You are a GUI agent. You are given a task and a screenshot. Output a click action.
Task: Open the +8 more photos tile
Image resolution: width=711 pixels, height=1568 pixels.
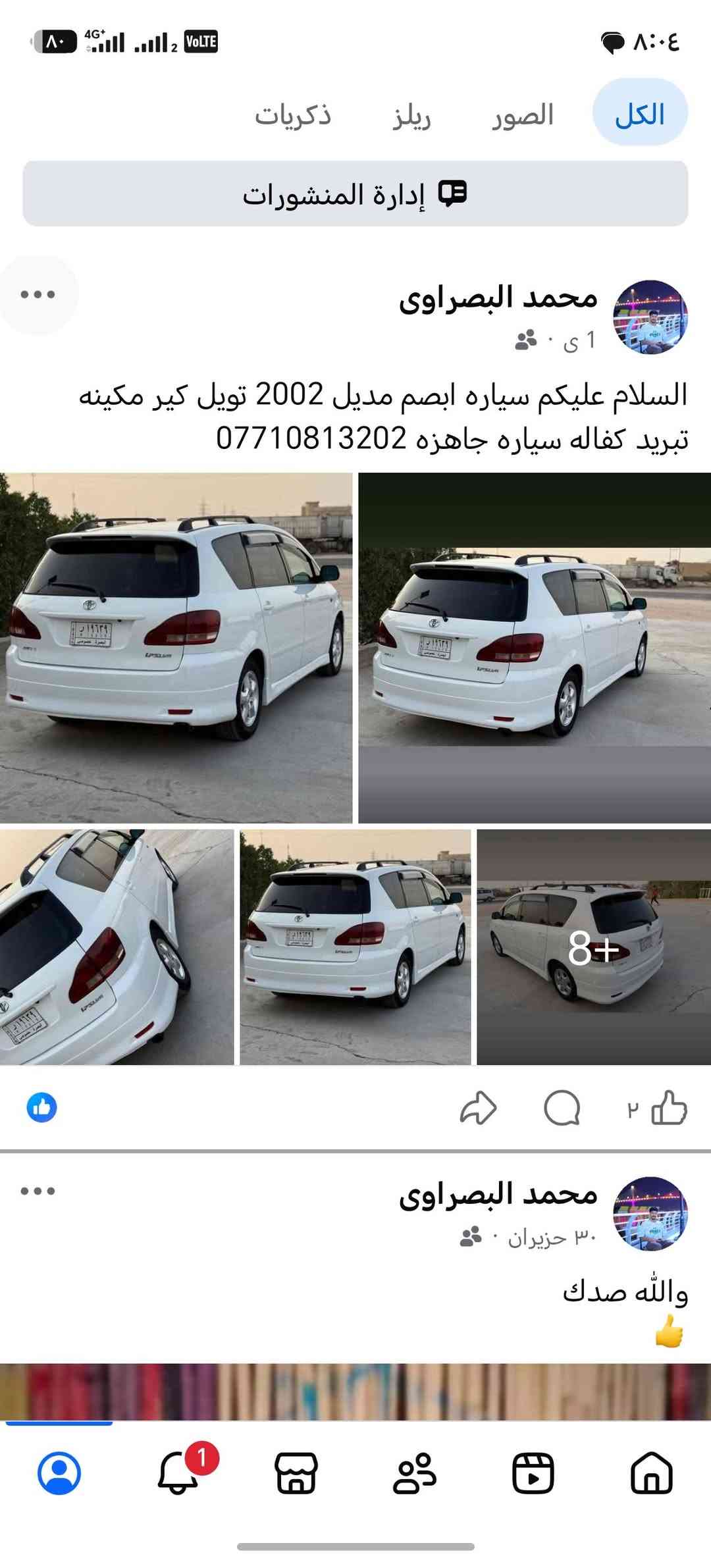594,947
